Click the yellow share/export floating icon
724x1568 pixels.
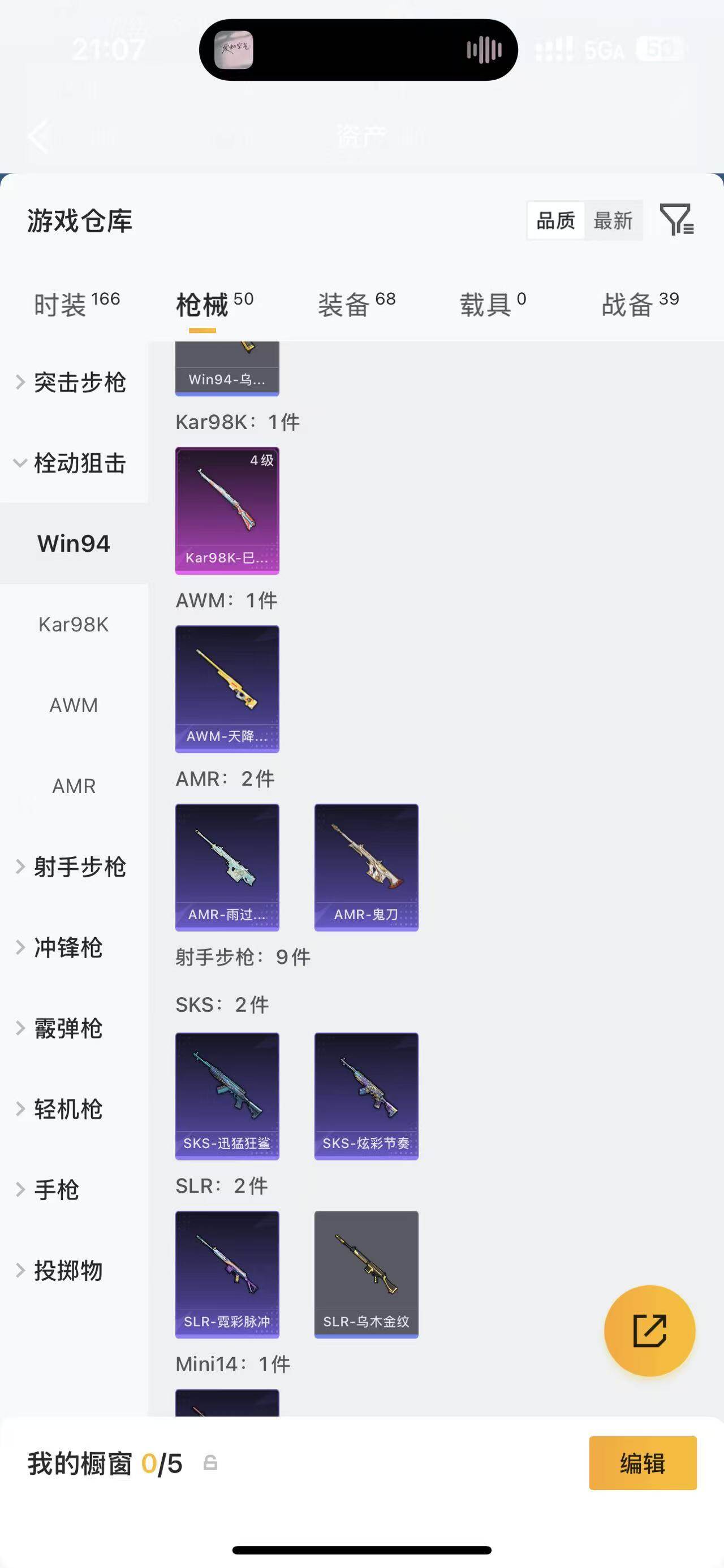pyautogui.click(x=650, y=1331)
